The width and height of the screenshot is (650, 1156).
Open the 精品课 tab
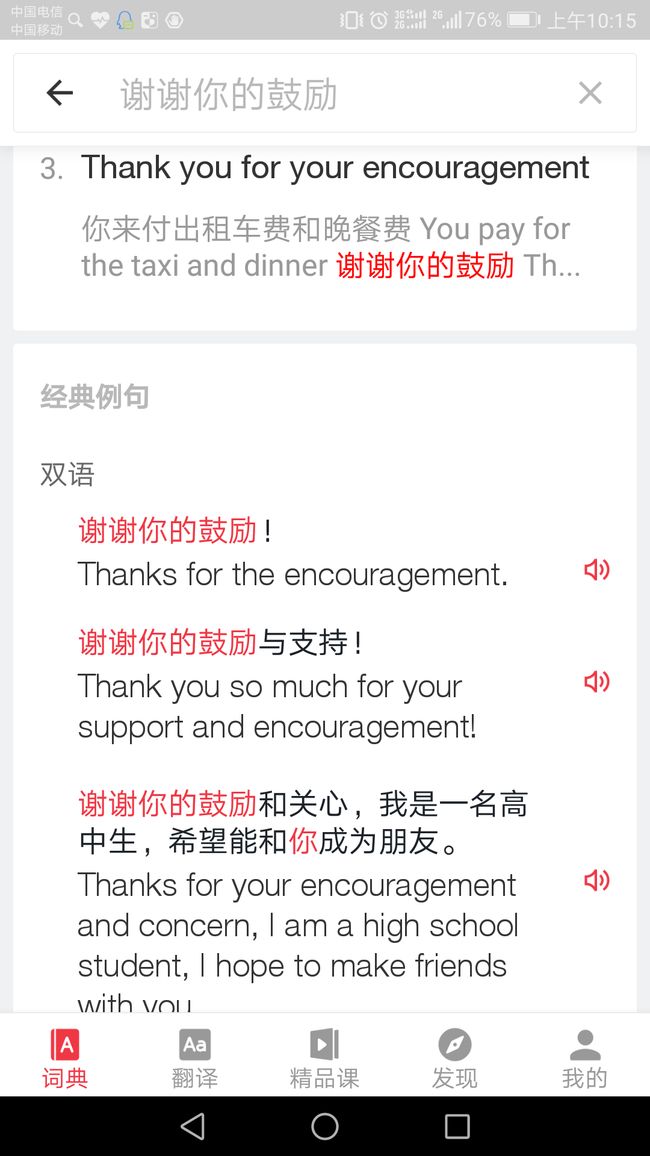(x=324, y=1059)
